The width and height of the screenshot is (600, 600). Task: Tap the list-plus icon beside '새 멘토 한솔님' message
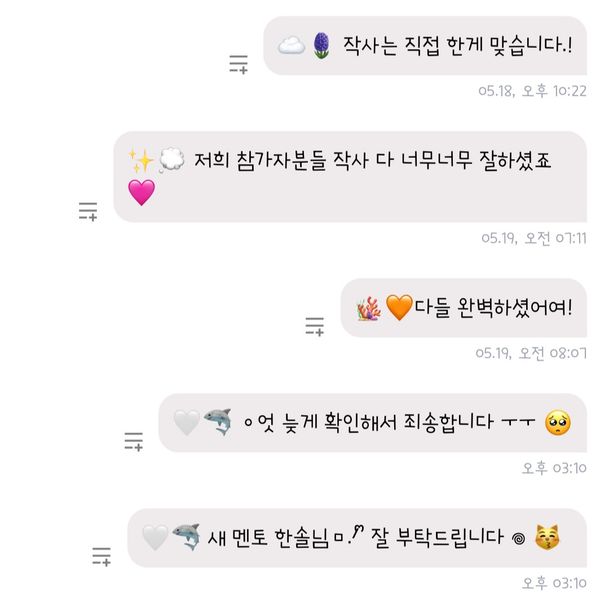(102, 555)
